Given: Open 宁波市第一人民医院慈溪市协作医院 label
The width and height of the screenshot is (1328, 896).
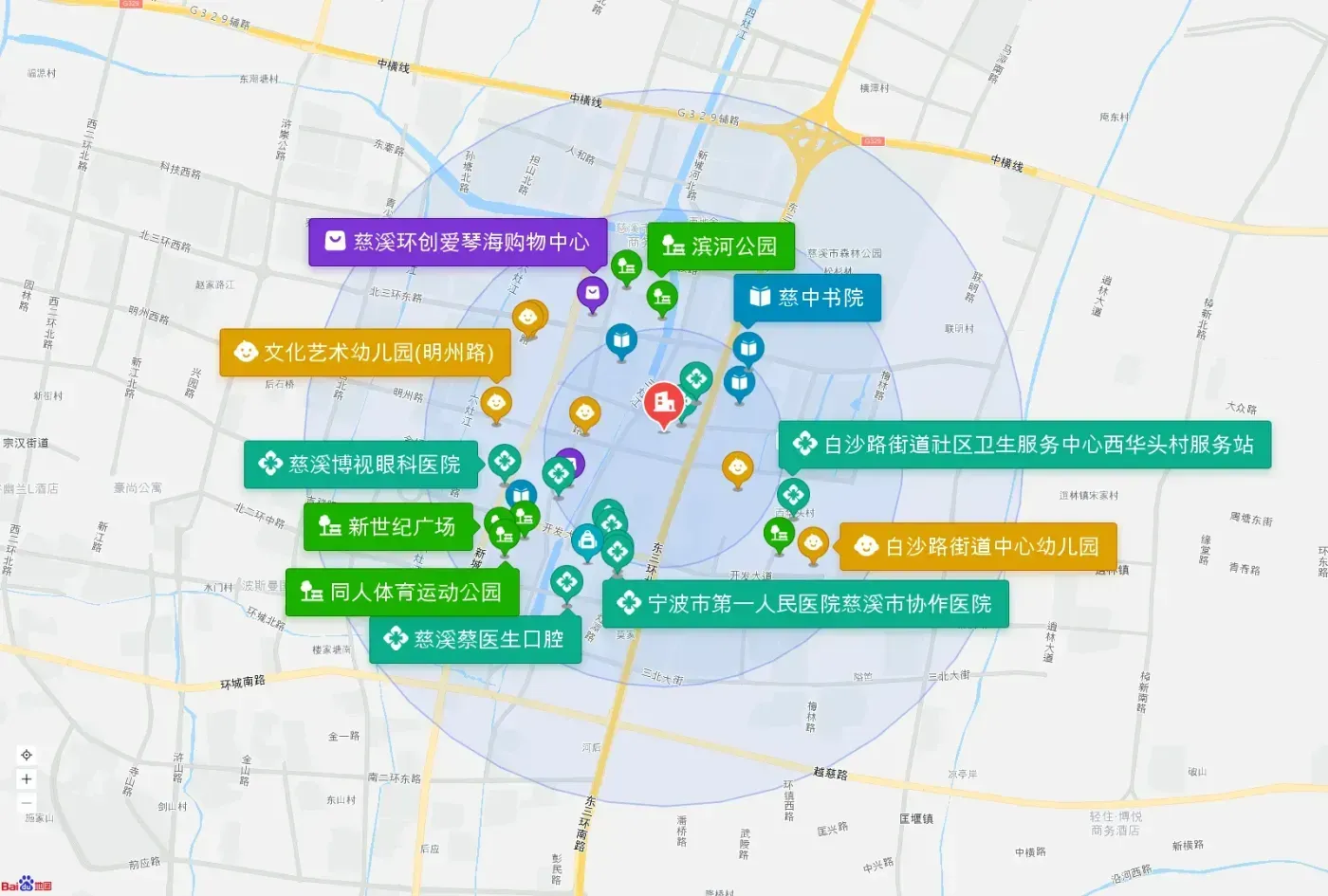Looking at the screenshot, I should [805, 604].
